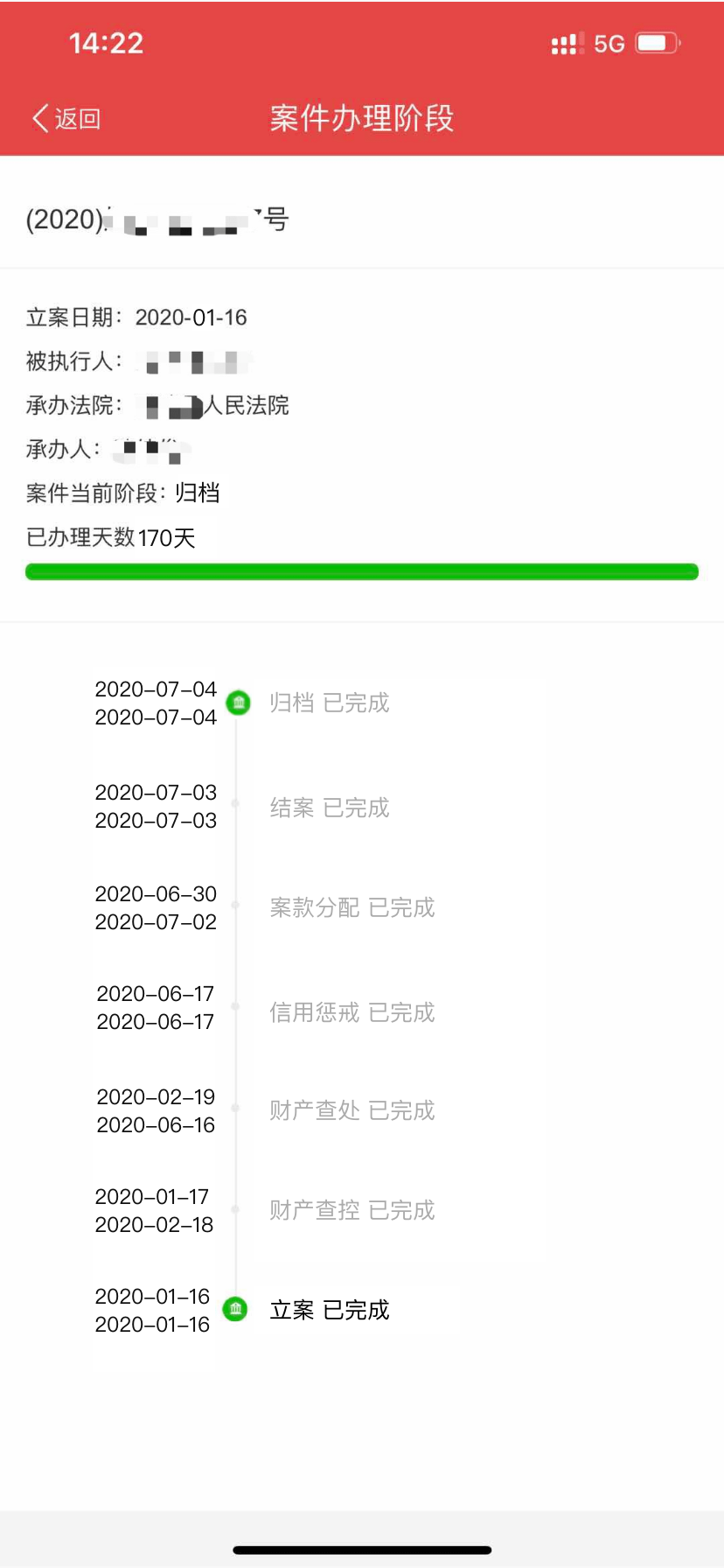Viewport: 724px width, 1568px height.
Task: Tap the 返回 back button
Action: point(66,118)
